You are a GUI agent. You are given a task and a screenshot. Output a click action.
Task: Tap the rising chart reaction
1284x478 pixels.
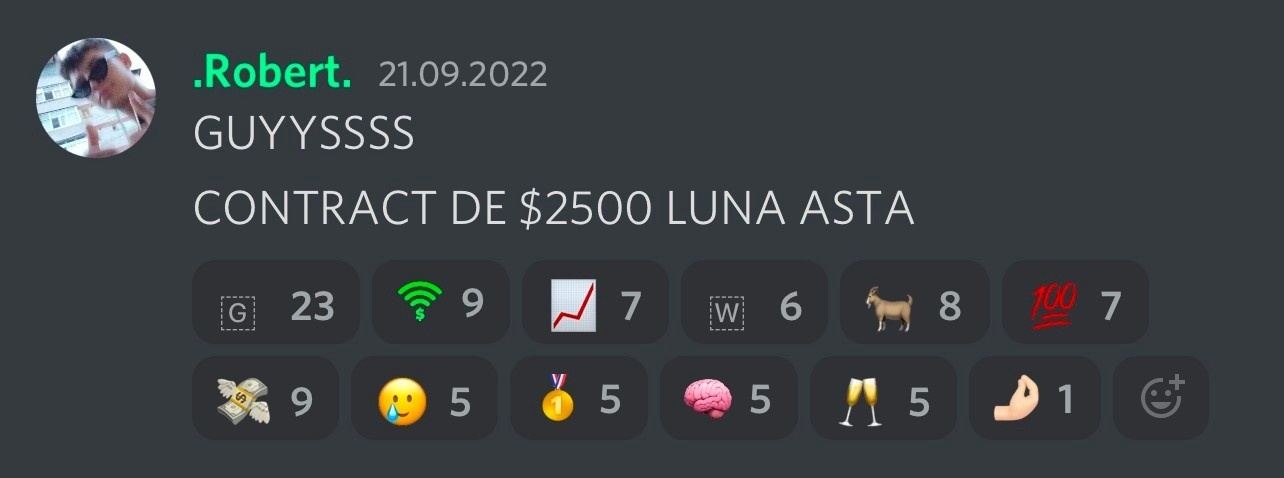click(595, 303)
